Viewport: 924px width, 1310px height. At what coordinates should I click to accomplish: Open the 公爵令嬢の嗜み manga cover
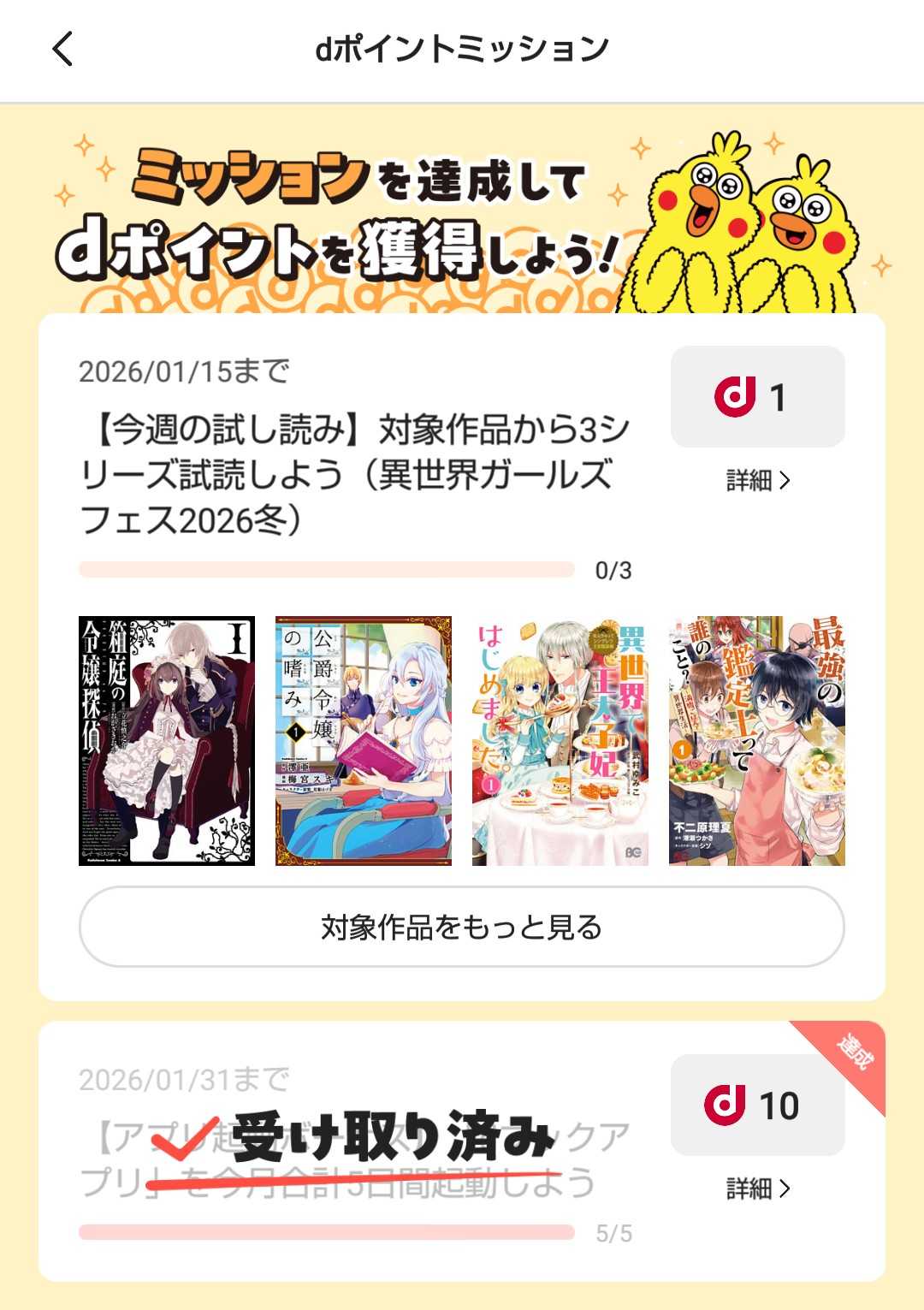coord(364,740)
